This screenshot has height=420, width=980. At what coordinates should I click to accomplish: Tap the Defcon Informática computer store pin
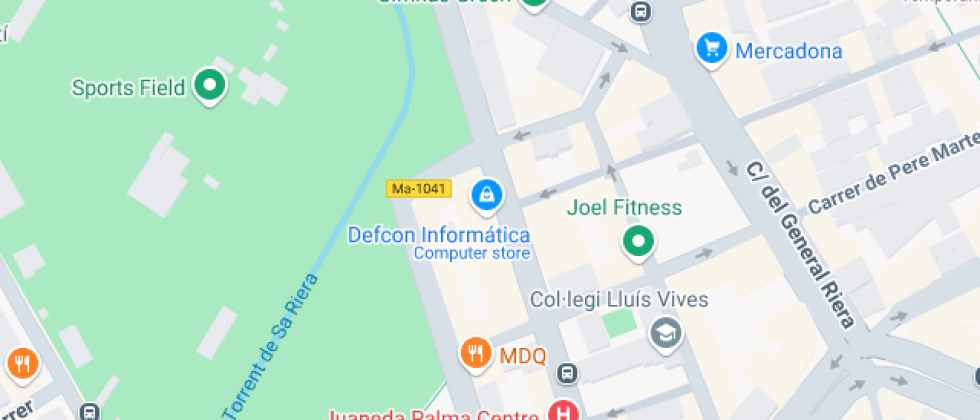coord(487,195)
